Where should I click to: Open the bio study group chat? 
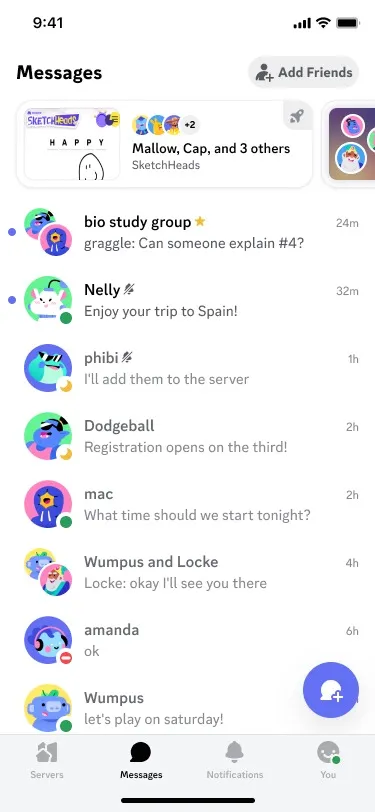tap(188, 233)
